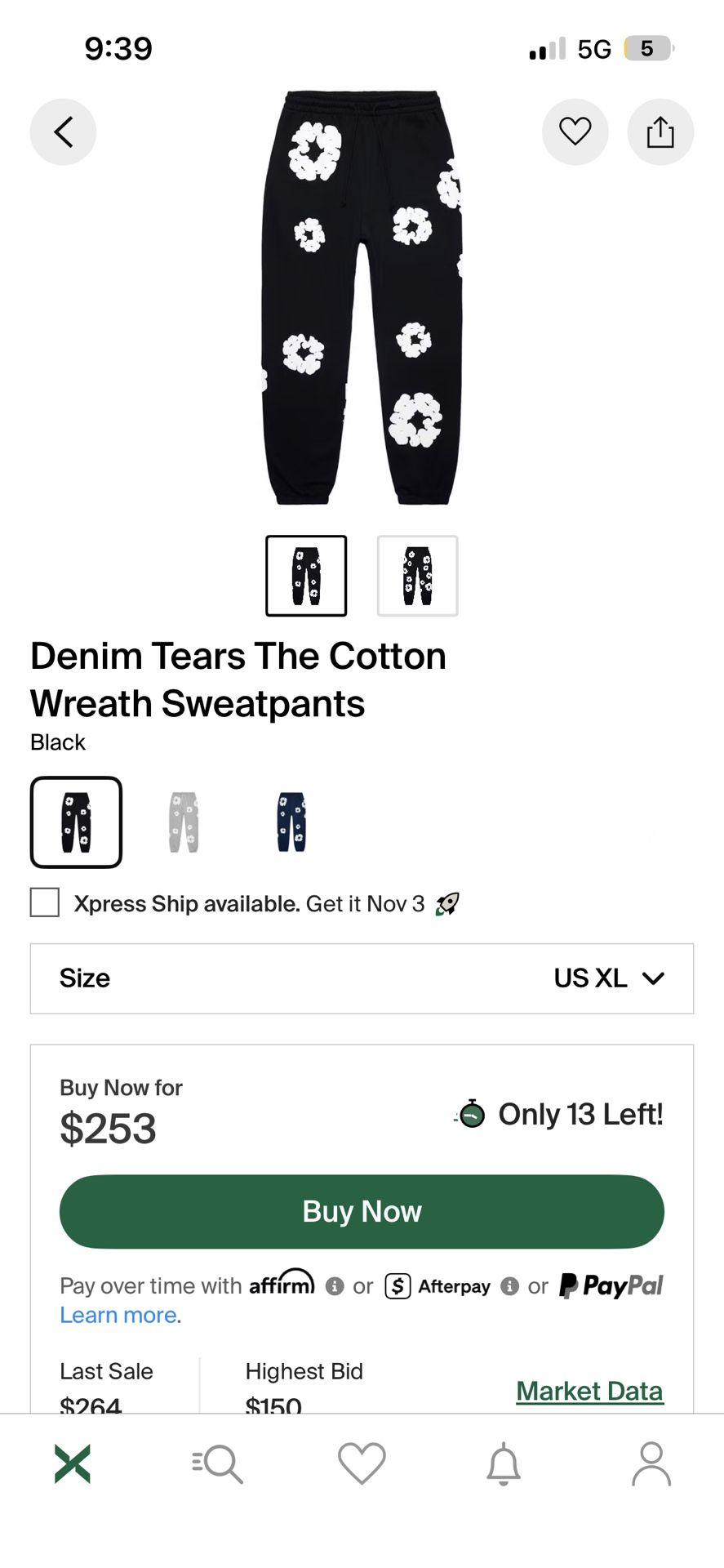Image resolution: width=724 pixels, height=1568 pixels.
Task: Enable Xpress Ship availability checkbox
Action: 45,903
